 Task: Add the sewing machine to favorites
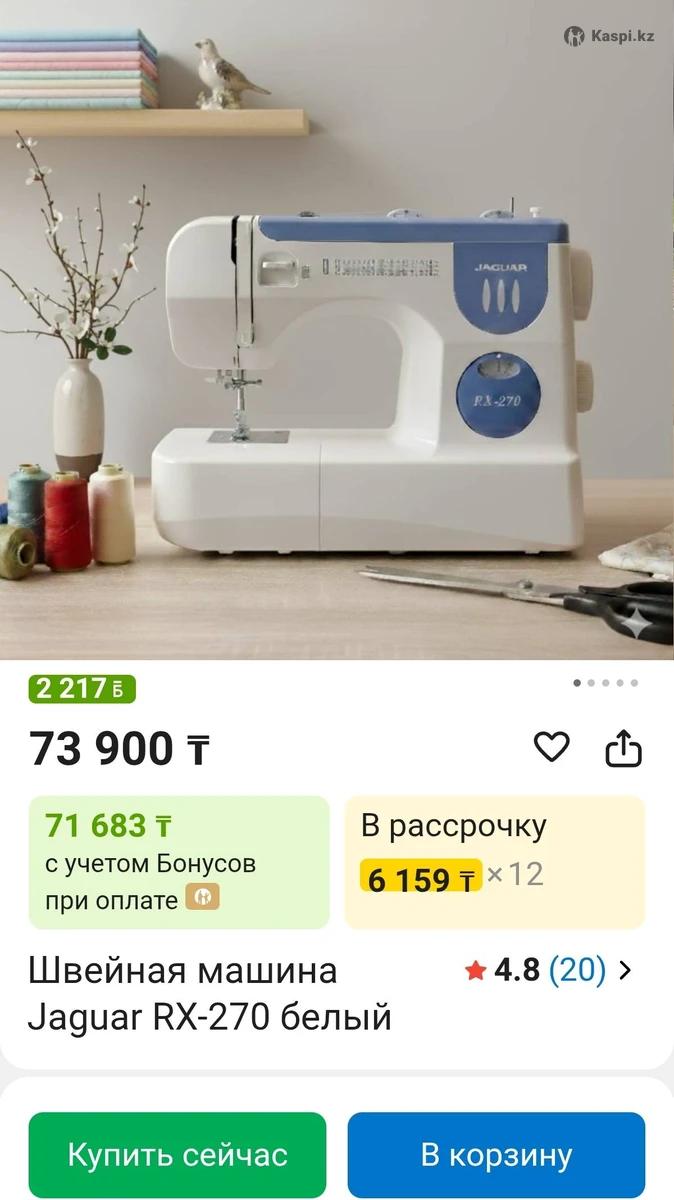coord(551,747)
